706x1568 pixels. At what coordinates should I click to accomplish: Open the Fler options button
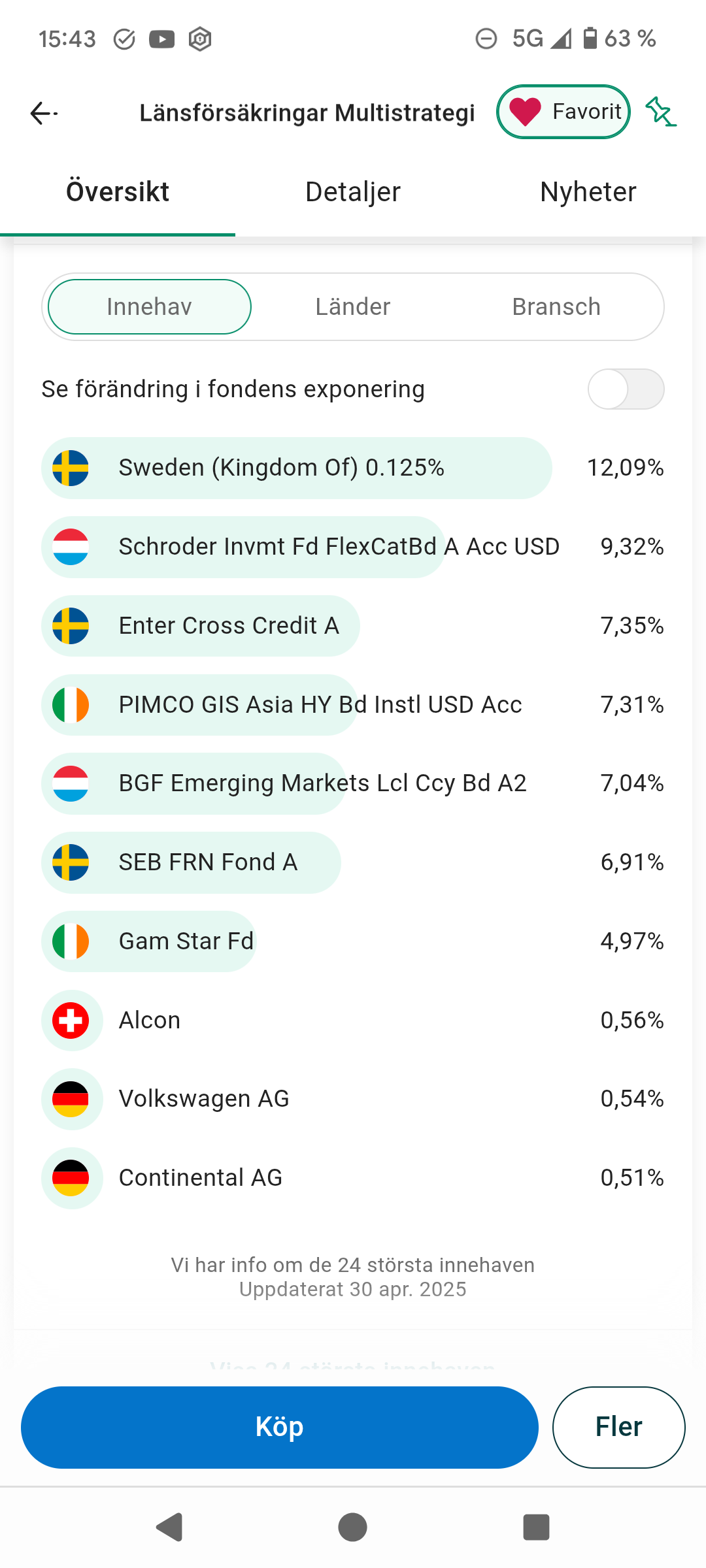(618, 1427)
